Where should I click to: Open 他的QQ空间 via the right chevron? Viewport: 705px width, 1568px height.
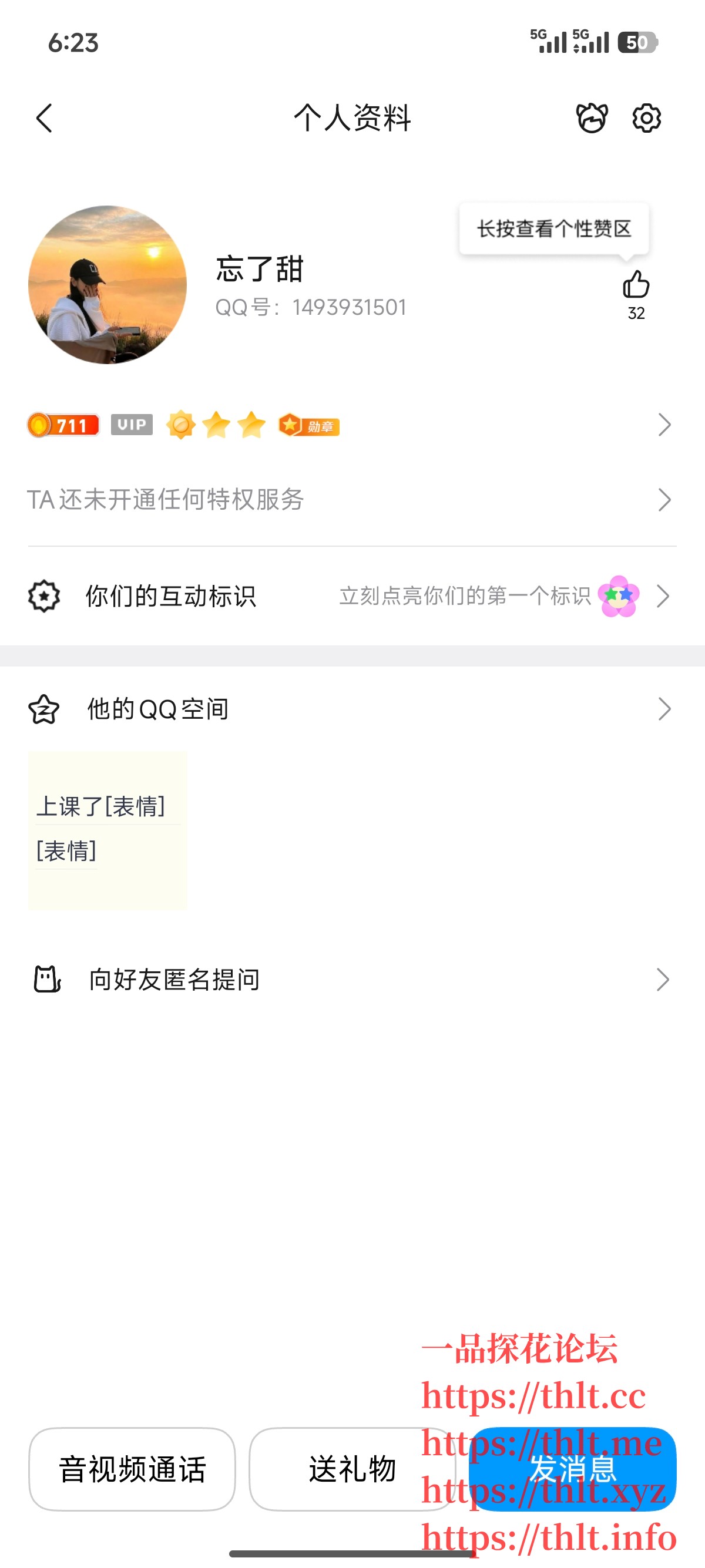[x=664, y=709]
